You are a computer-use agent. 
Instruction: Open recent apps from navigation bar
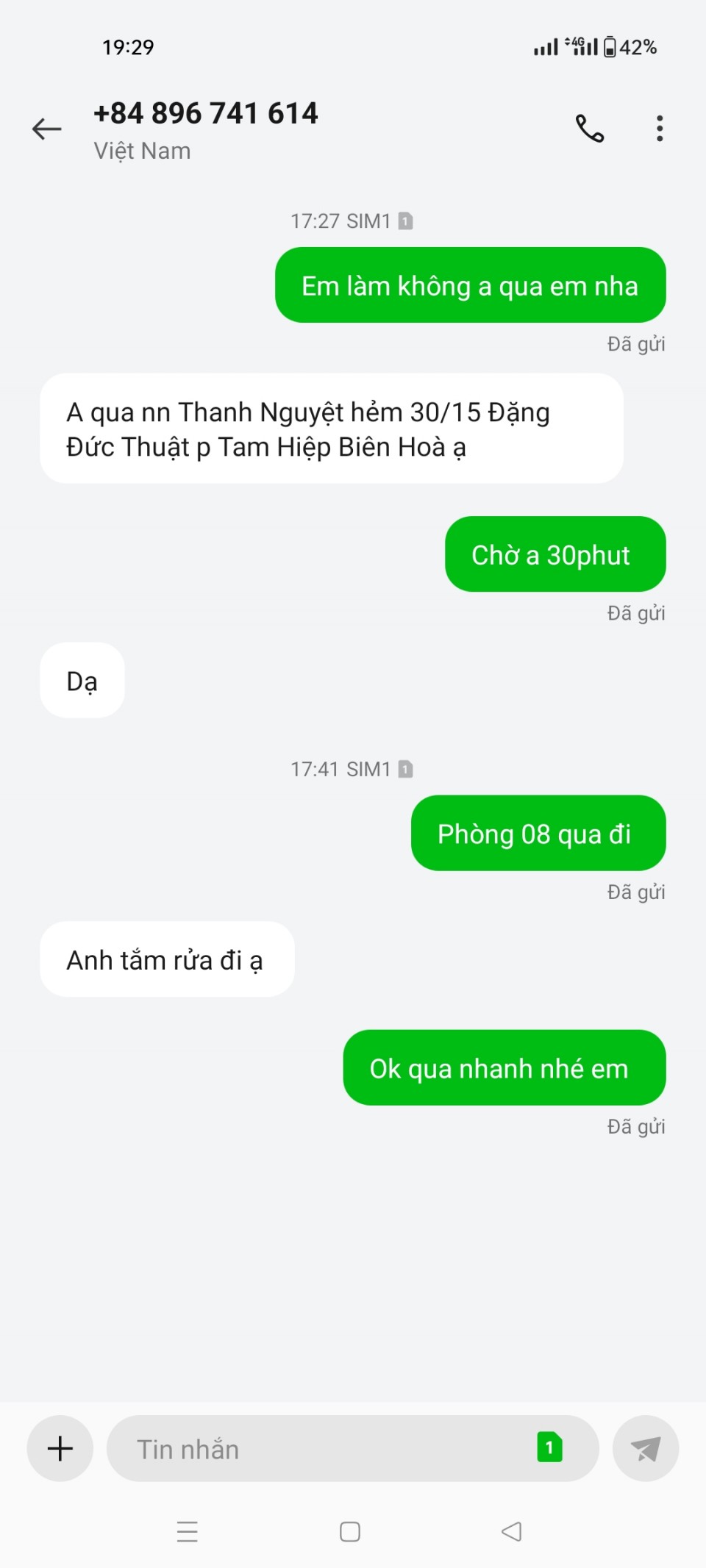coord(188,1531)
